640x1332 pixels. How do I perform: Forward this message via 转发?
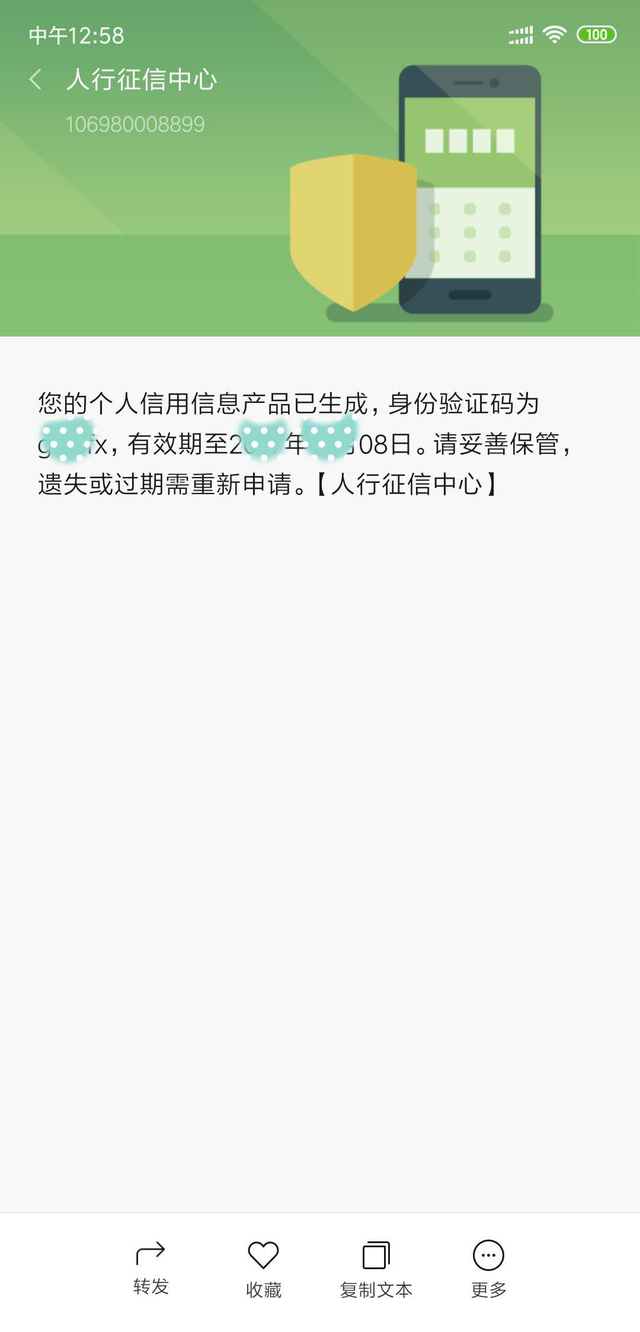(151, 1267)
